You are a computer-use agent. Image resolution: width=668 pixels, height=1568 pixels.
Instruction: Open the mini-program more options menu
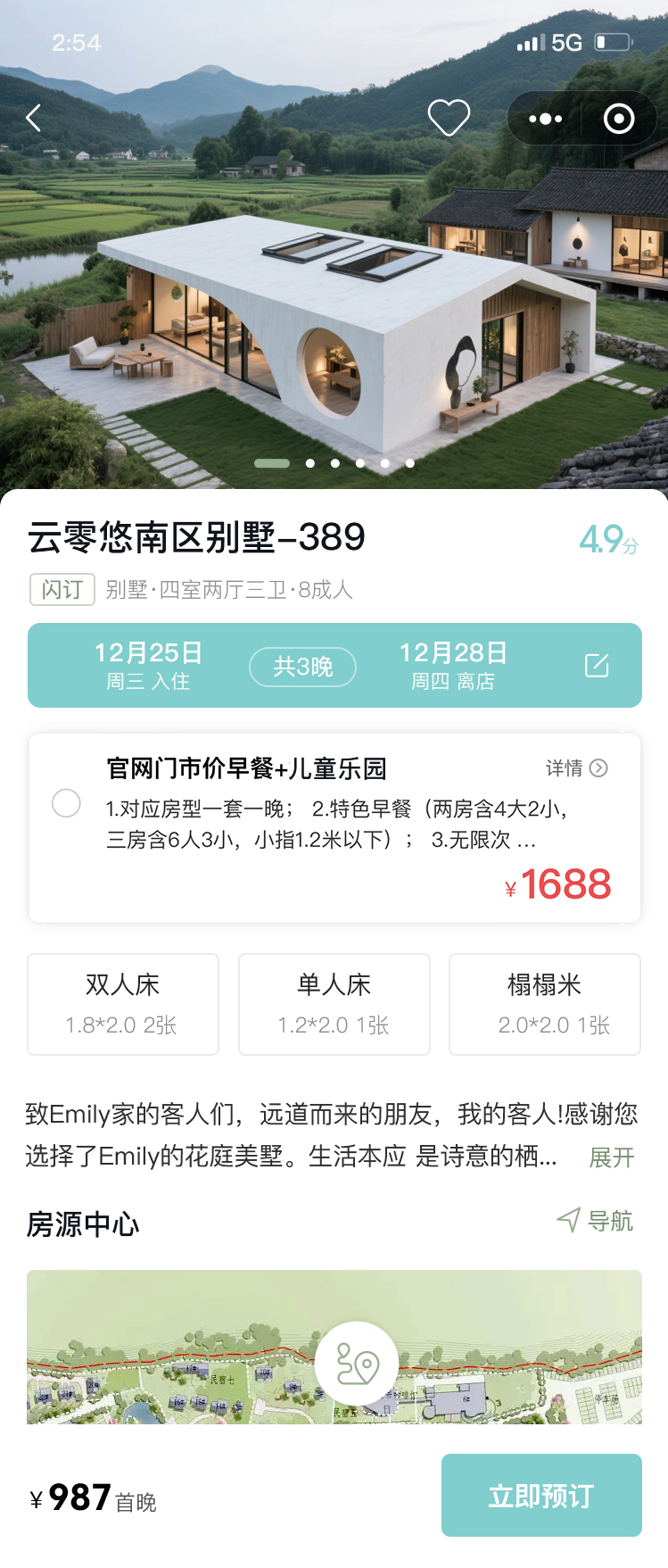[x=545, y=118]
